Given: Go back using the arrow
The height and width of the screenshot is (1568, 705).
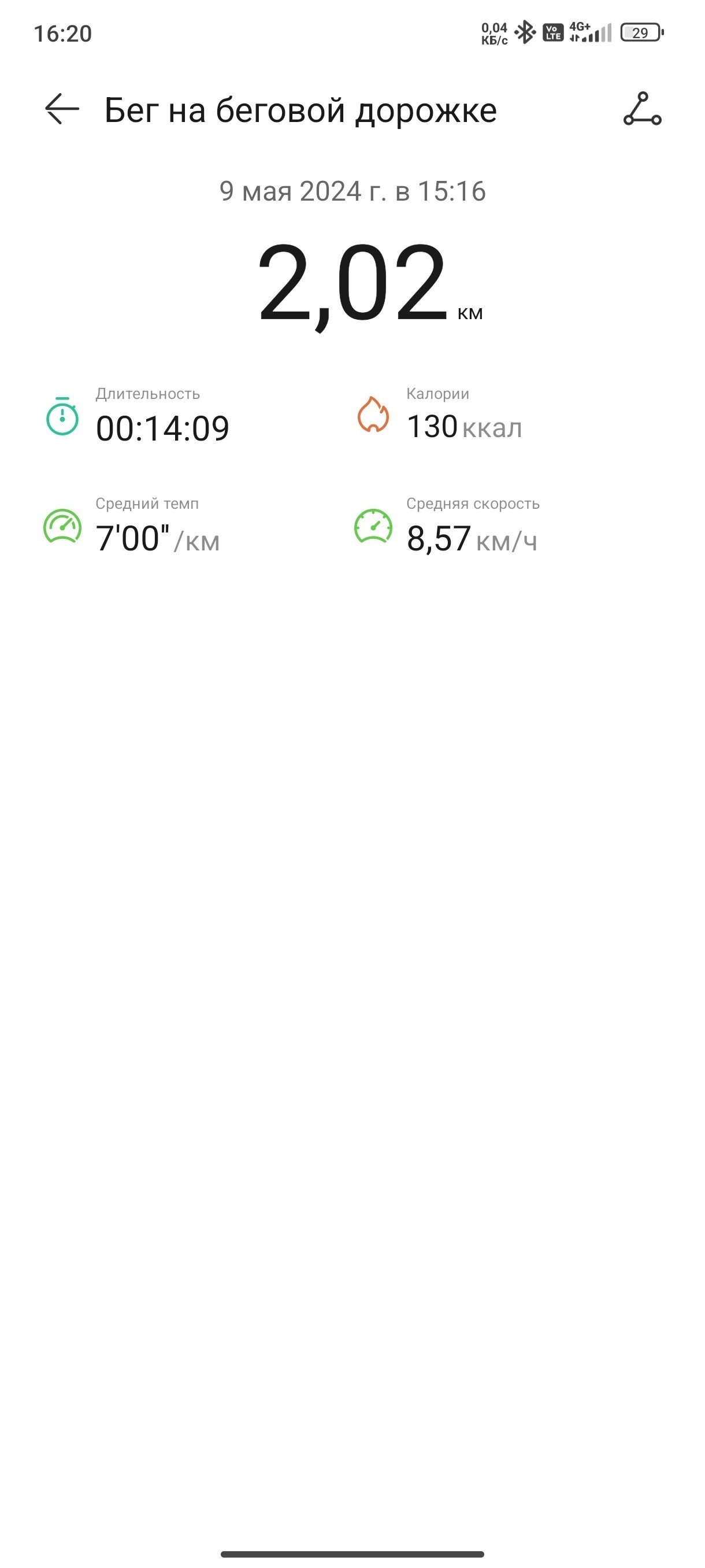Looking at the screenshot, I should (62, 109).
